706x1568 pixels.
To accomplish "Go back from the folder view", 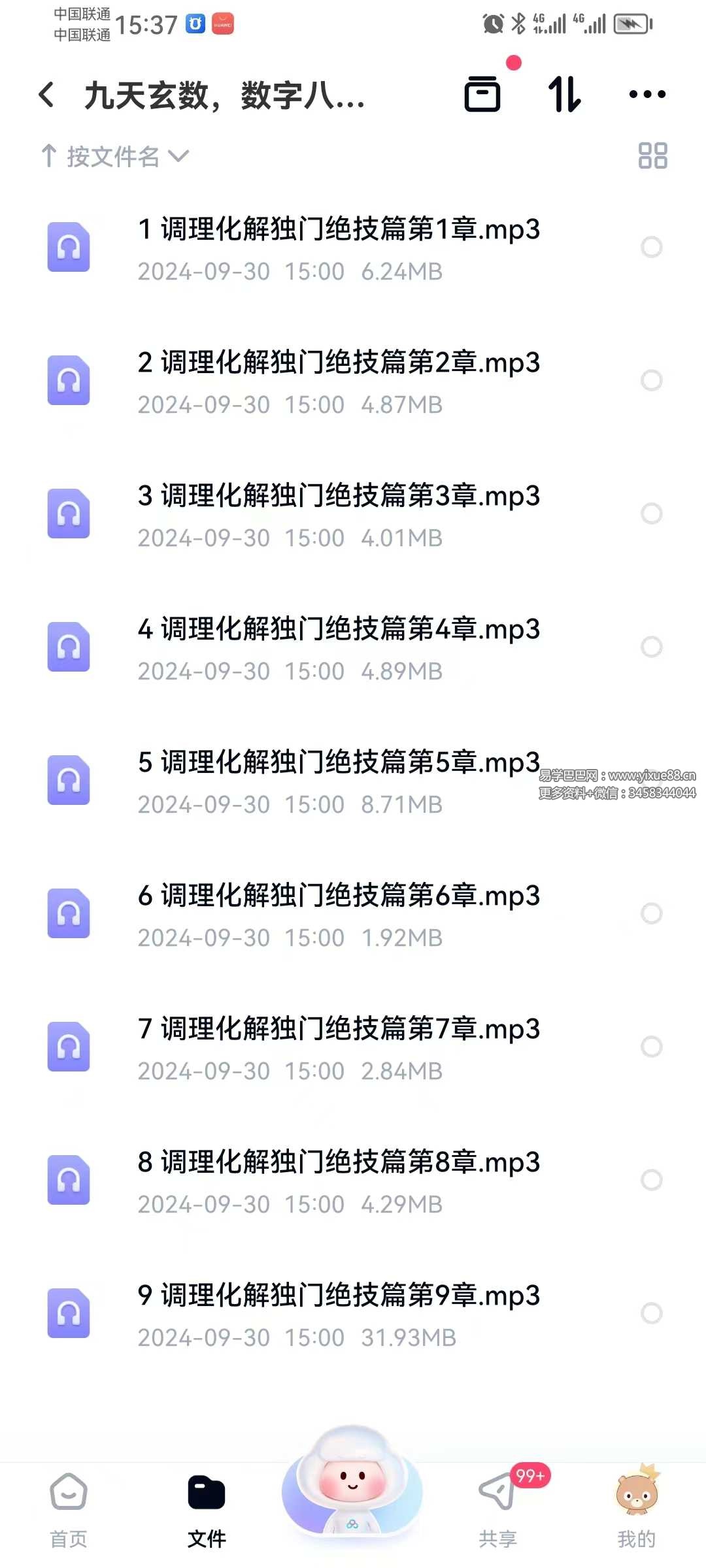I will 46,95.
